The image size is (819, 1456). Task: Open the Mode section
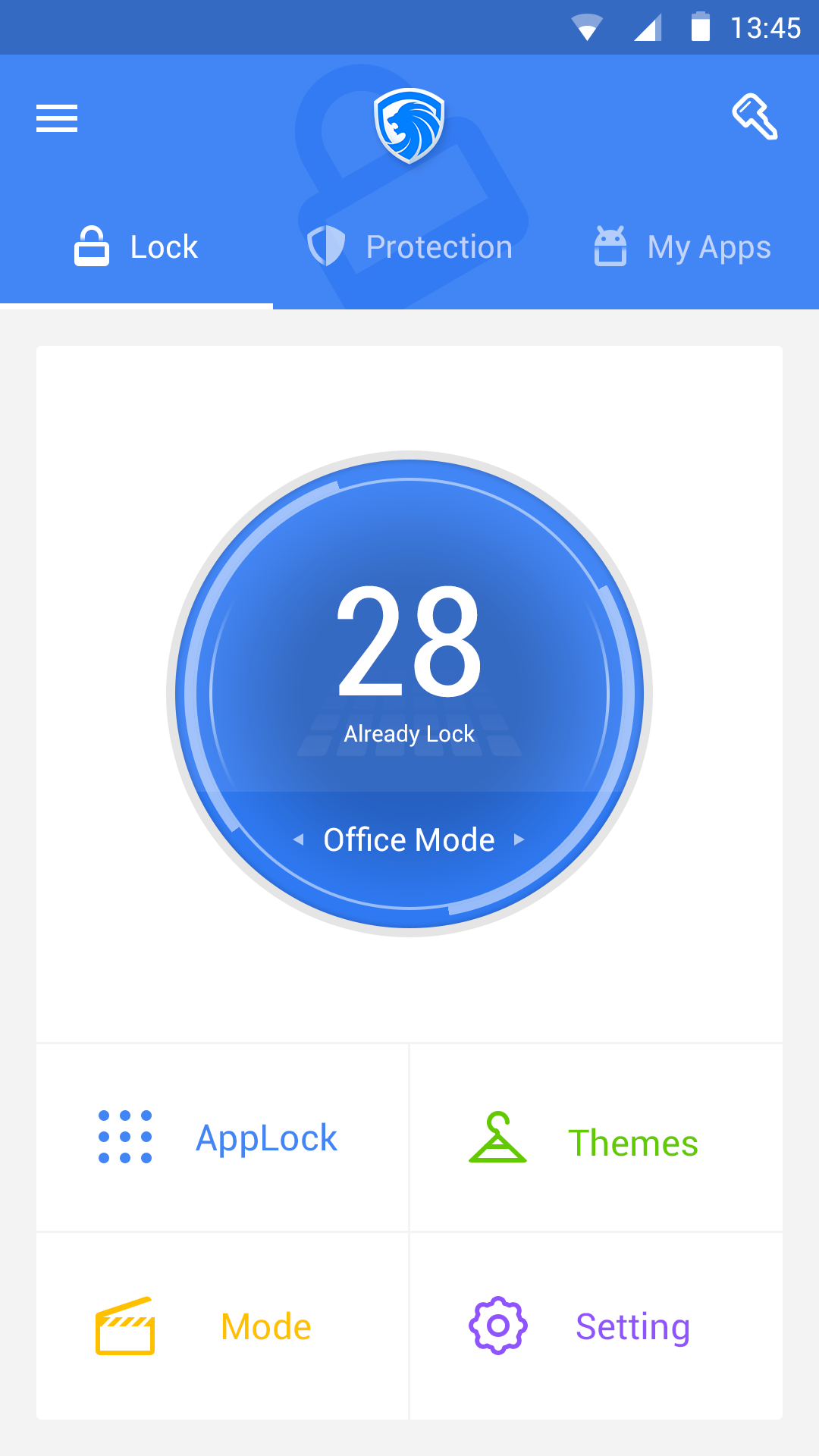coord(222,1326)
